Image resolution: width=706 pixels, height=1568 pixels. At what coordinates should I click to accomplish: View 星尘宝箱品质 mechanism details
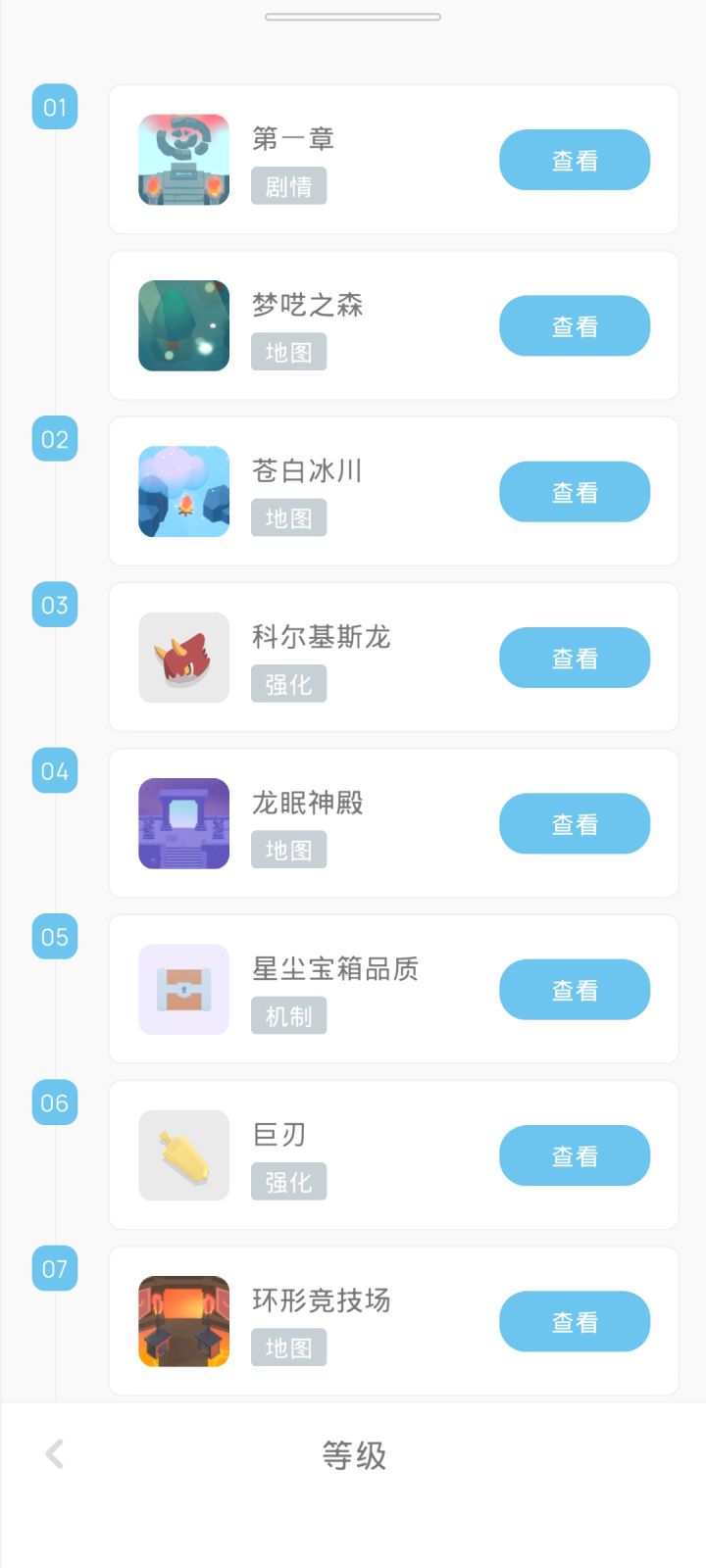pyautogui.click(x=575, y=990)
